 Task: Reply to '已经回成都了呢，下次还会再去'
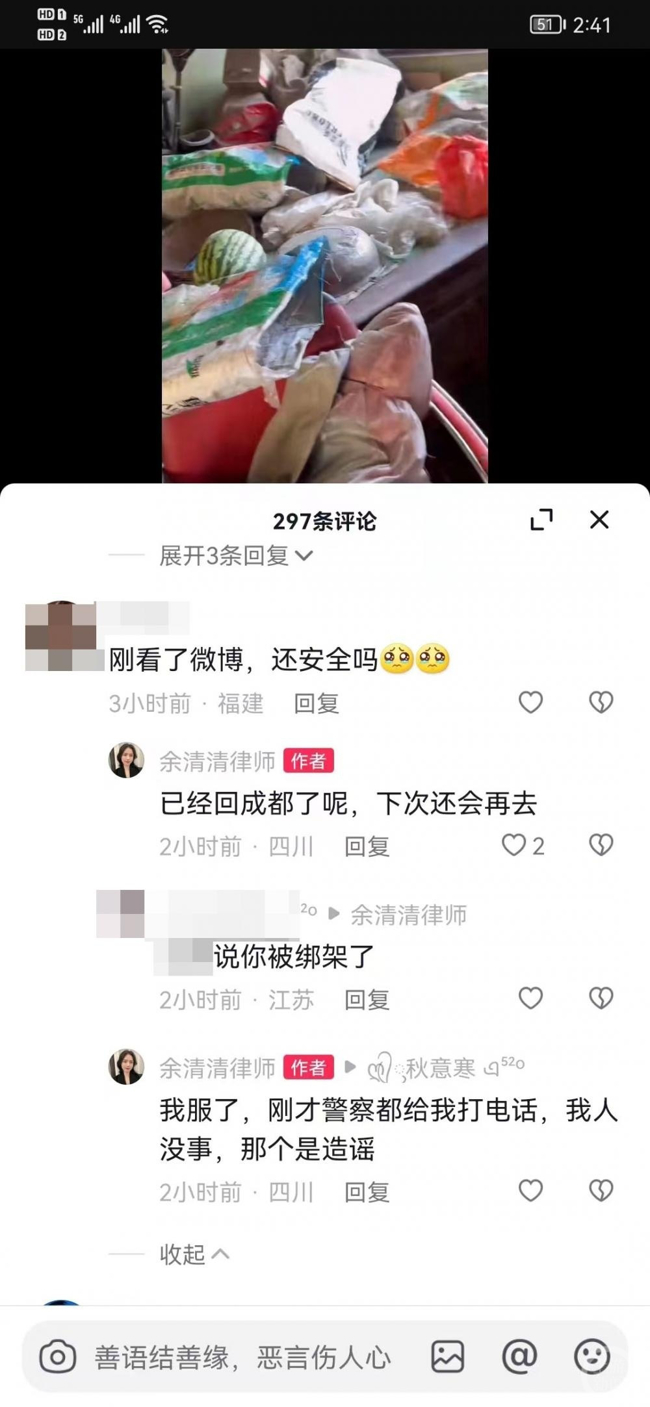pos(366,846)
